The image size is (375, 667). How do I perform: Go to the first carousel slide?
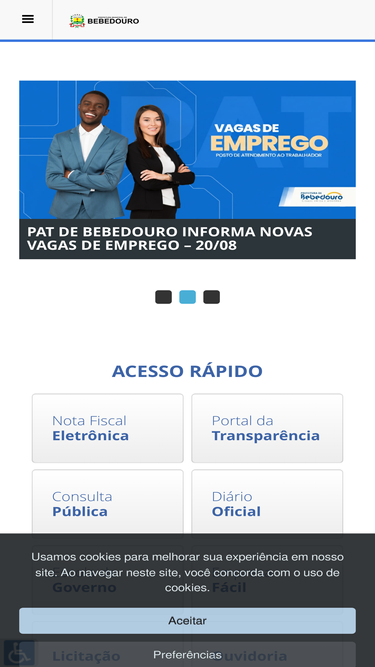click(x=163, y=297)
